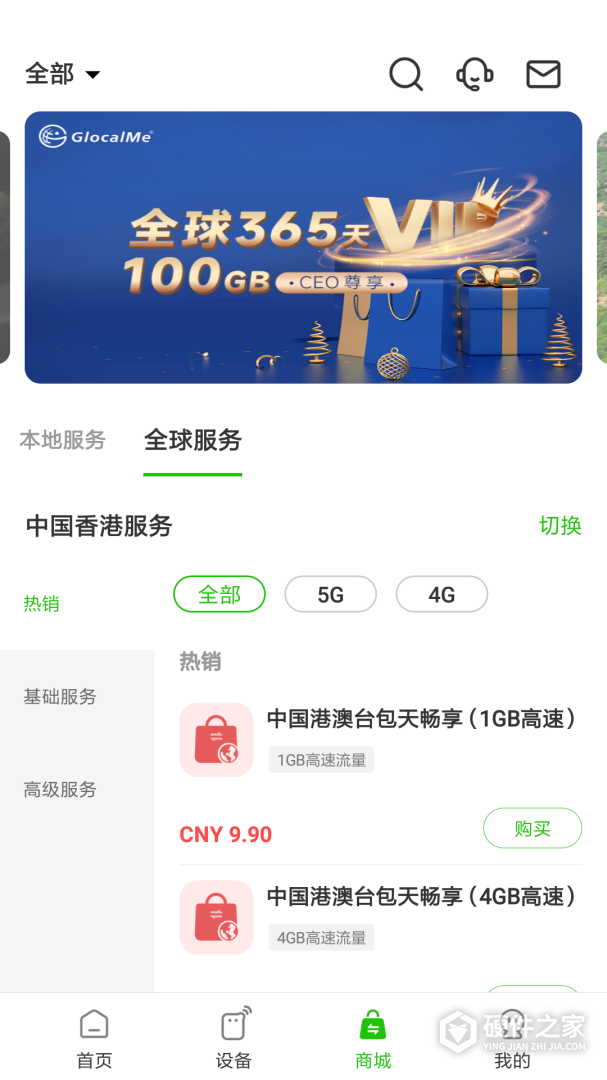
Task: Open the messages envelope icon
Action: pos(543,74)
